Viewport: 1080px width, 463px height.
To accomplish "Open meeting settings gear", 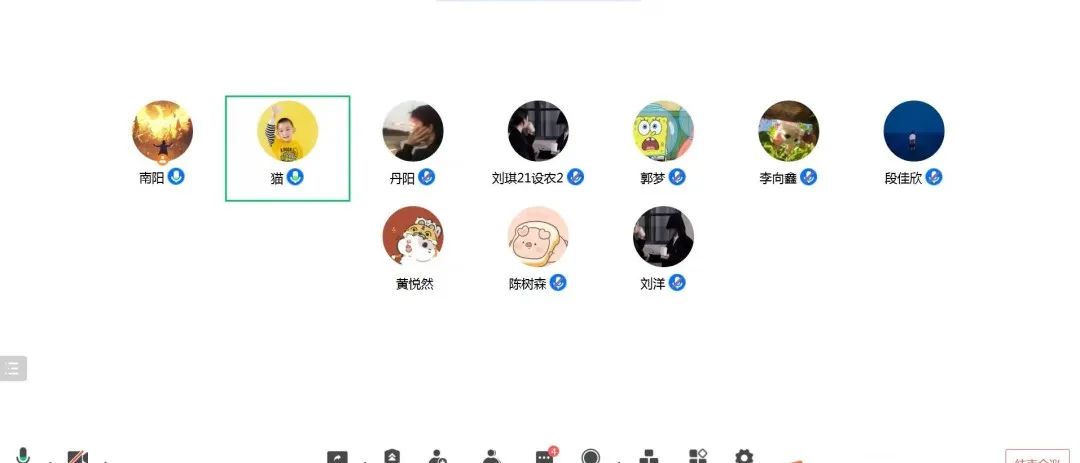I will pyautogui.click(x=744, y=457).
